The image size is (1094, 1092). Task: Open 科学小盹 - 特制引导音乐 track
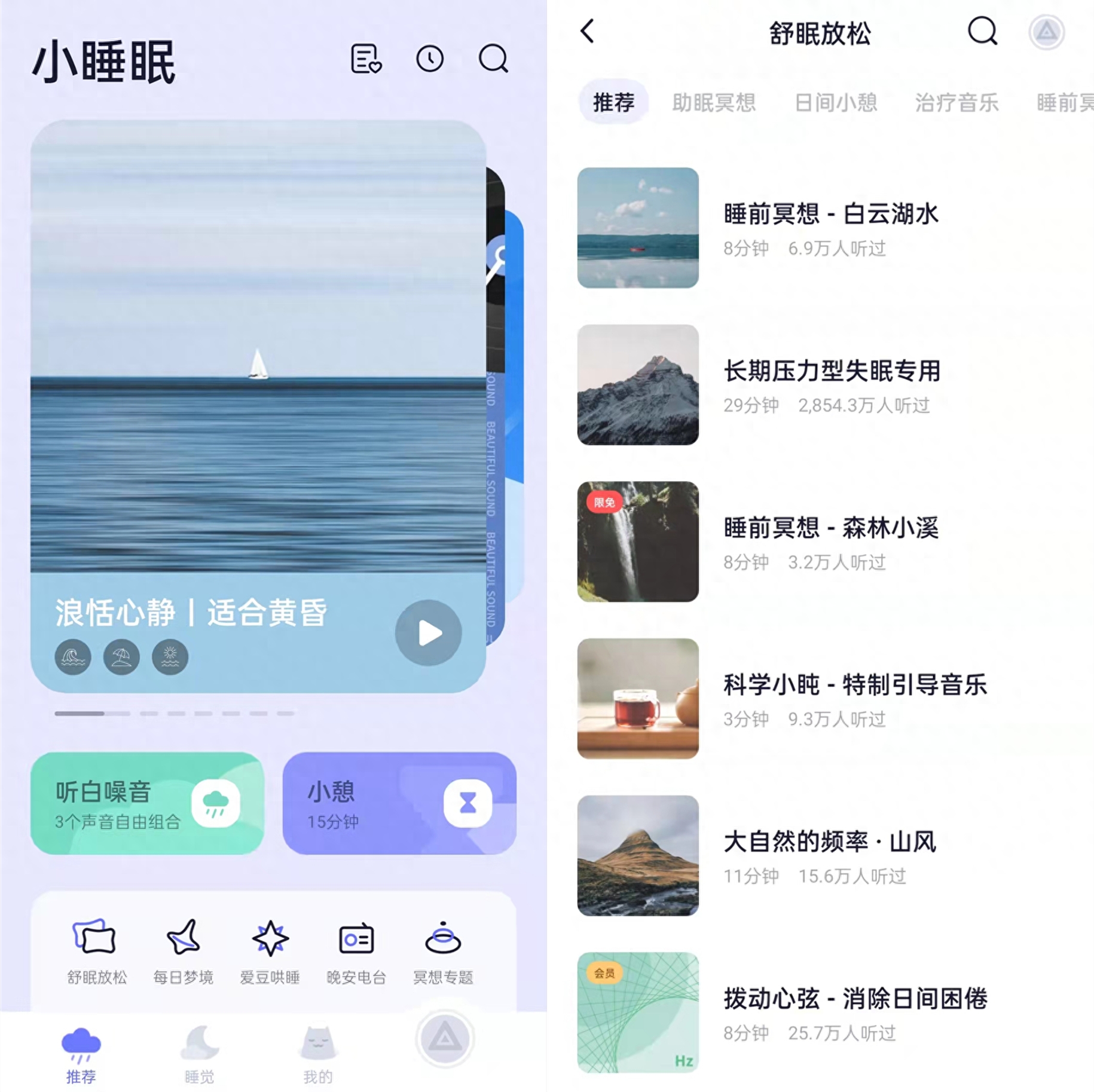(854, 698)
